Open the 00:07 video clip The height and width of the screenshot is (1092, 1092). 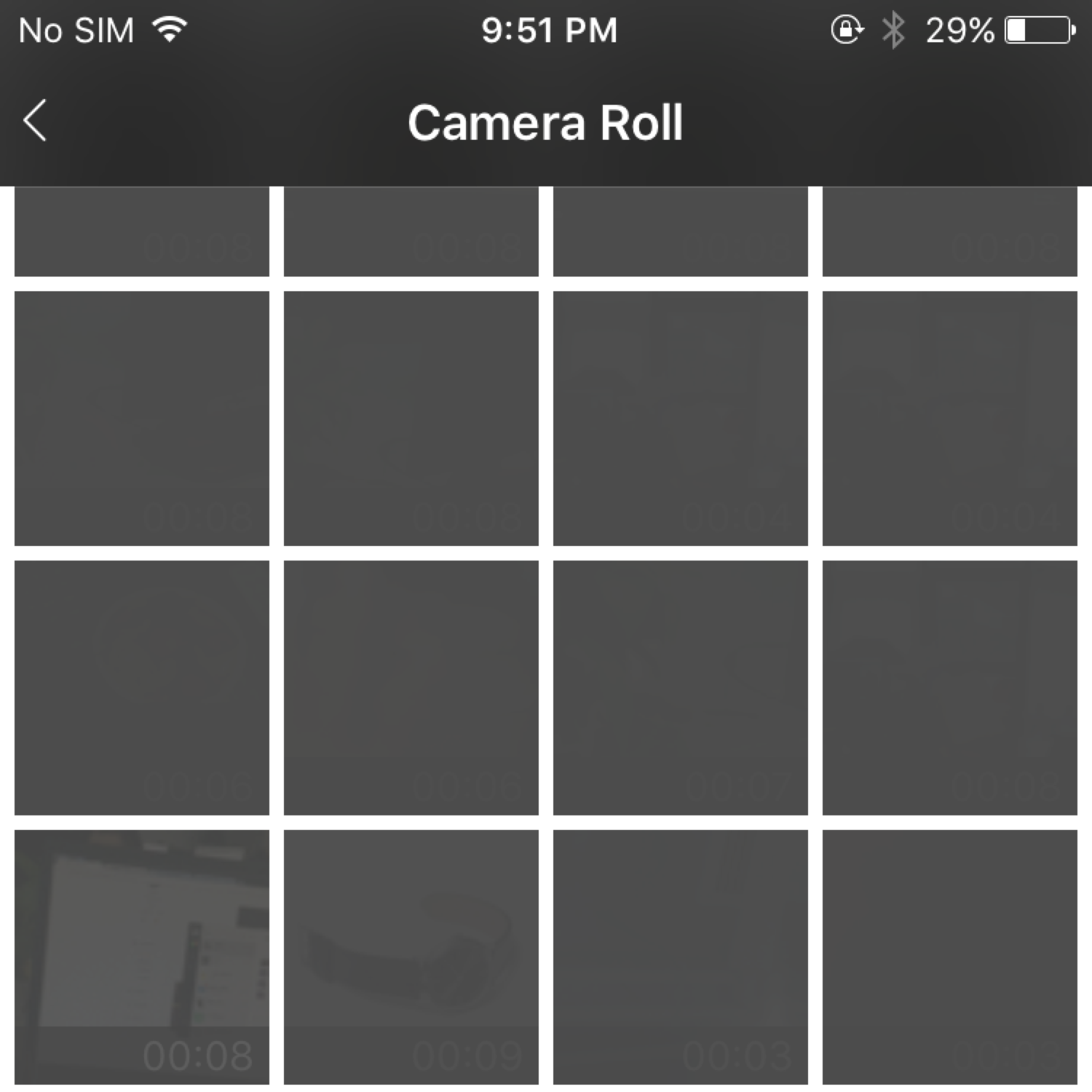(x=680, y=687)
